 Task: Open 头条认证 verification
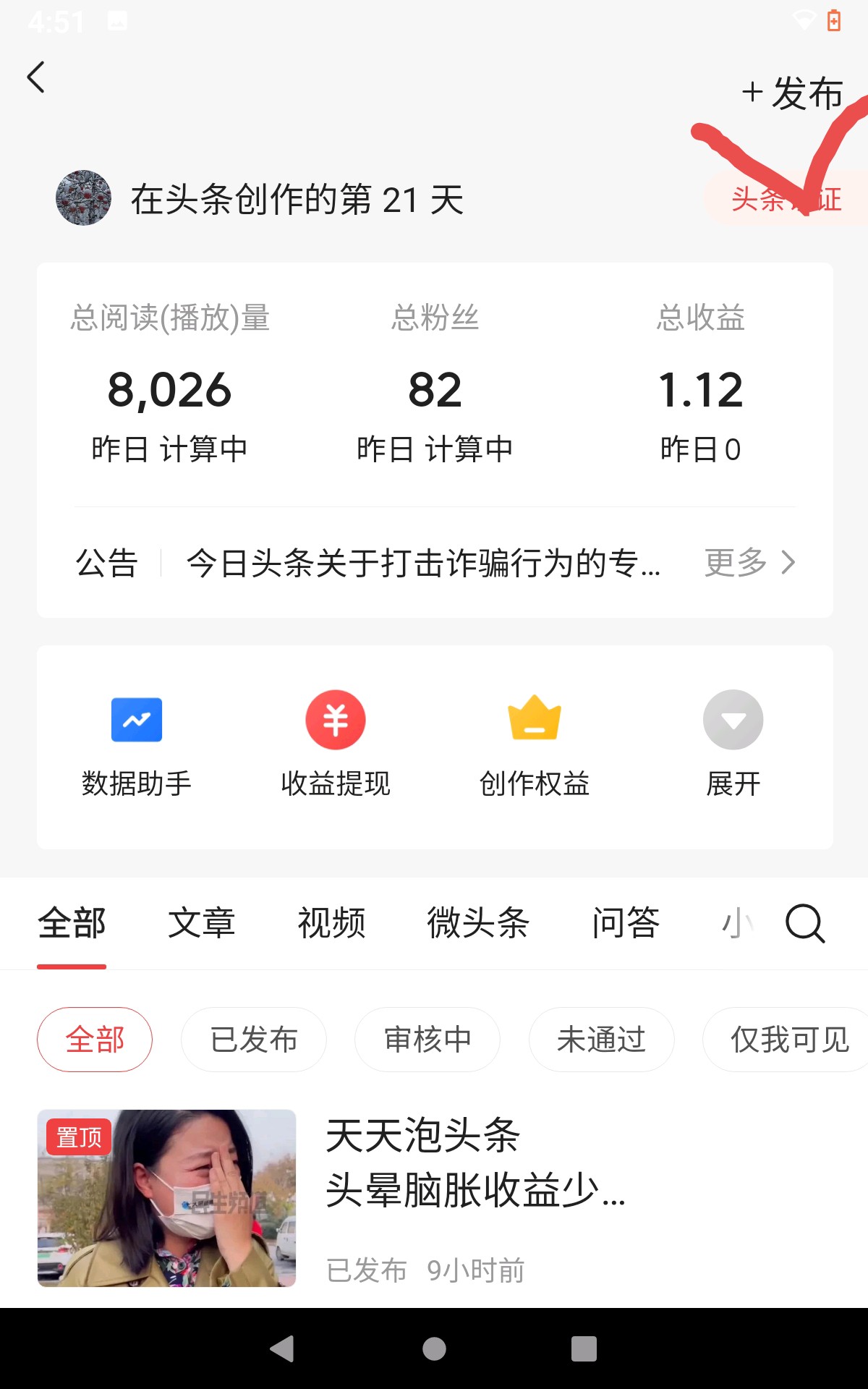pos(786,200)
